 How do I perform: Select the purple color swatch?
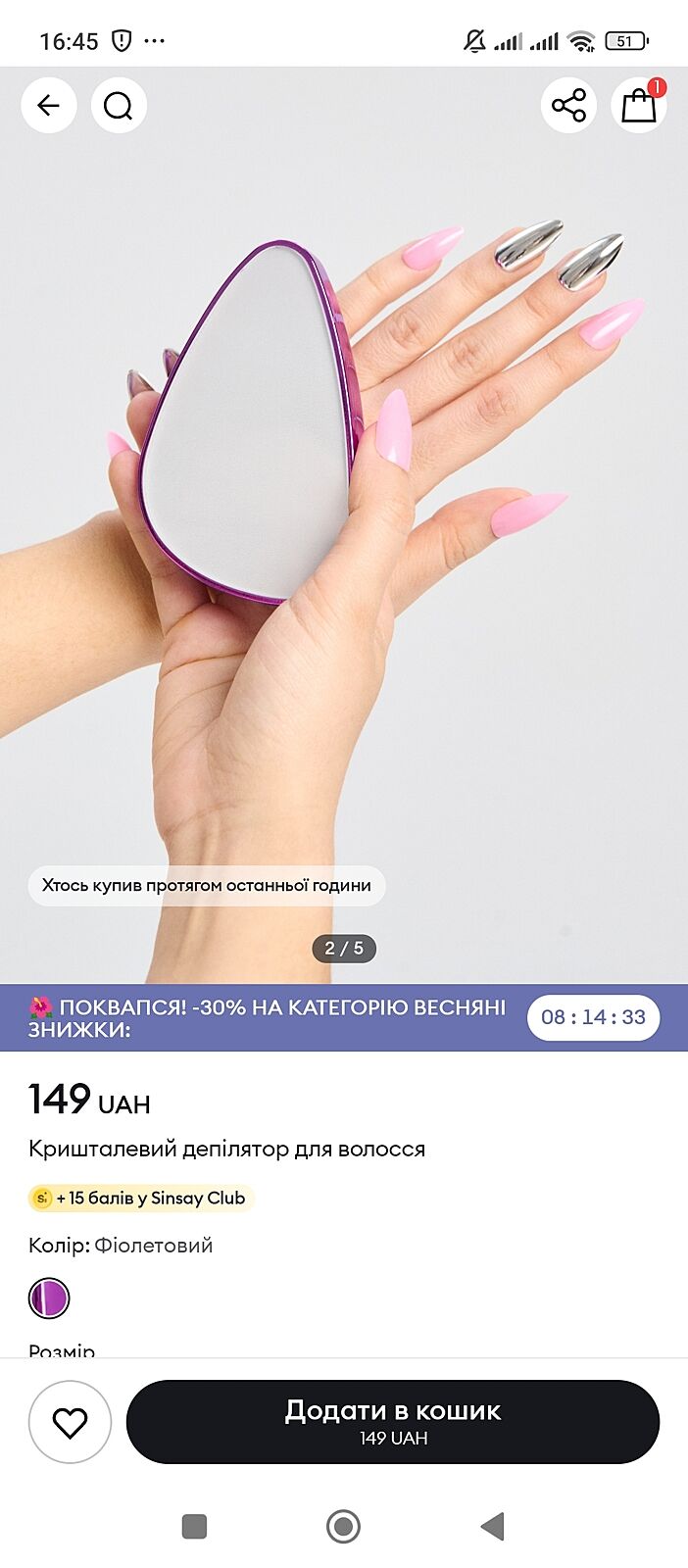[49, 1298]
